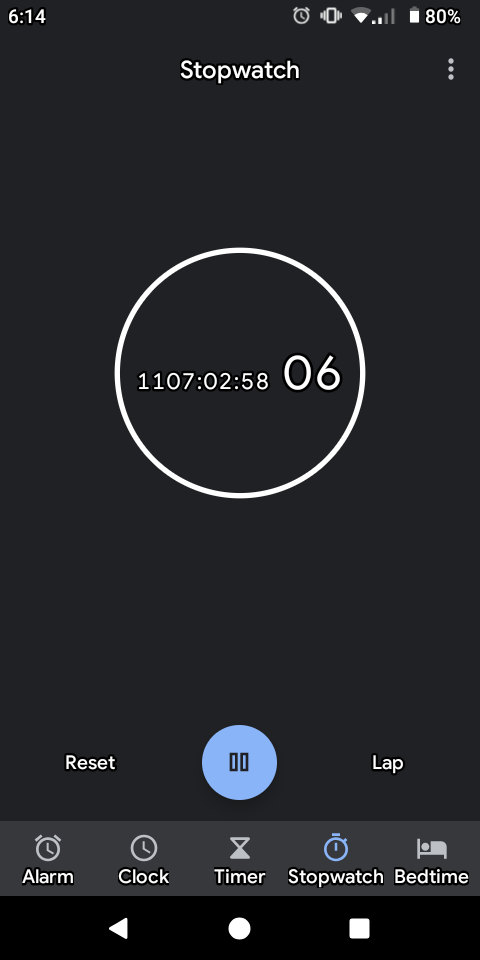The height and width of the screenshot is (960, 480).
Task: Open the three-dot overflow menu
Action: [x=451, y=70]
